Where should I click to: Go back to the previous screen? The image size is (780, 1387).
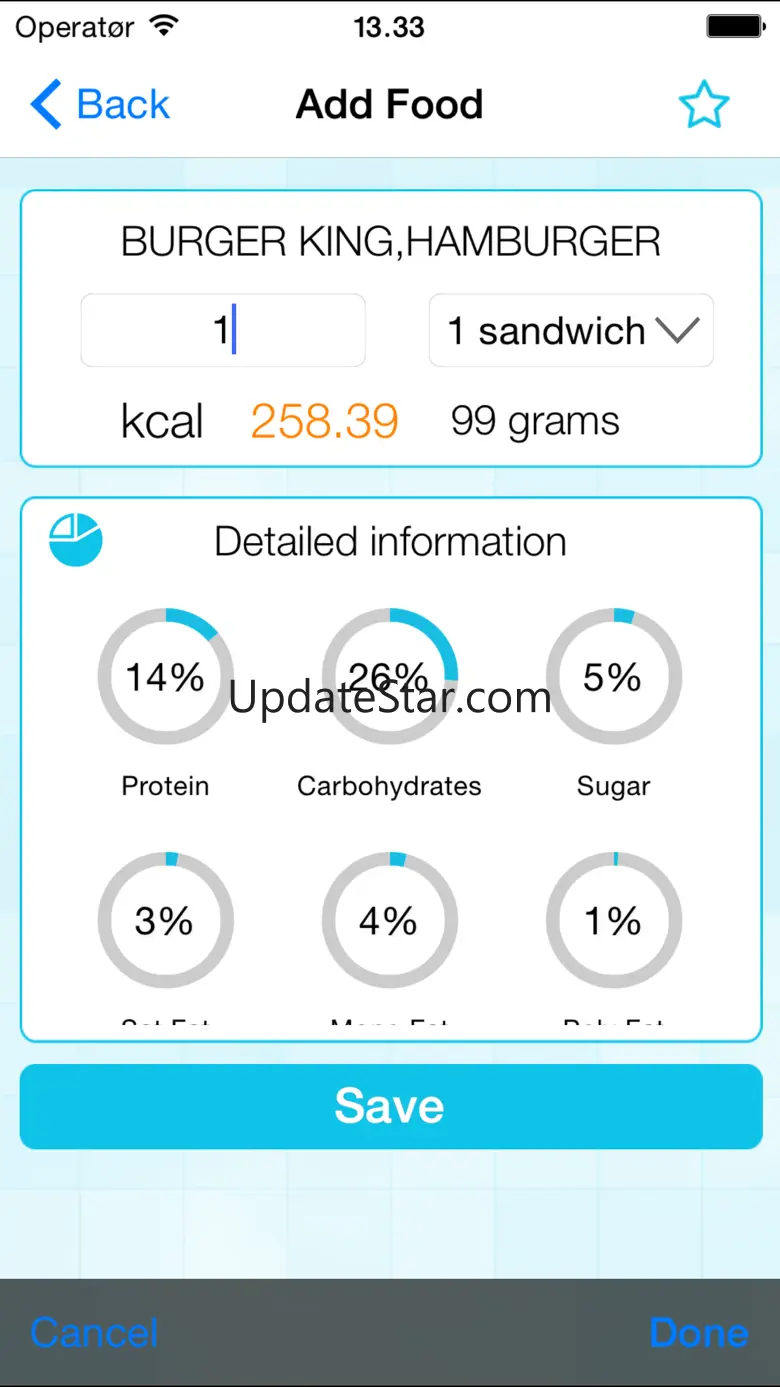[x=100, y=105]
